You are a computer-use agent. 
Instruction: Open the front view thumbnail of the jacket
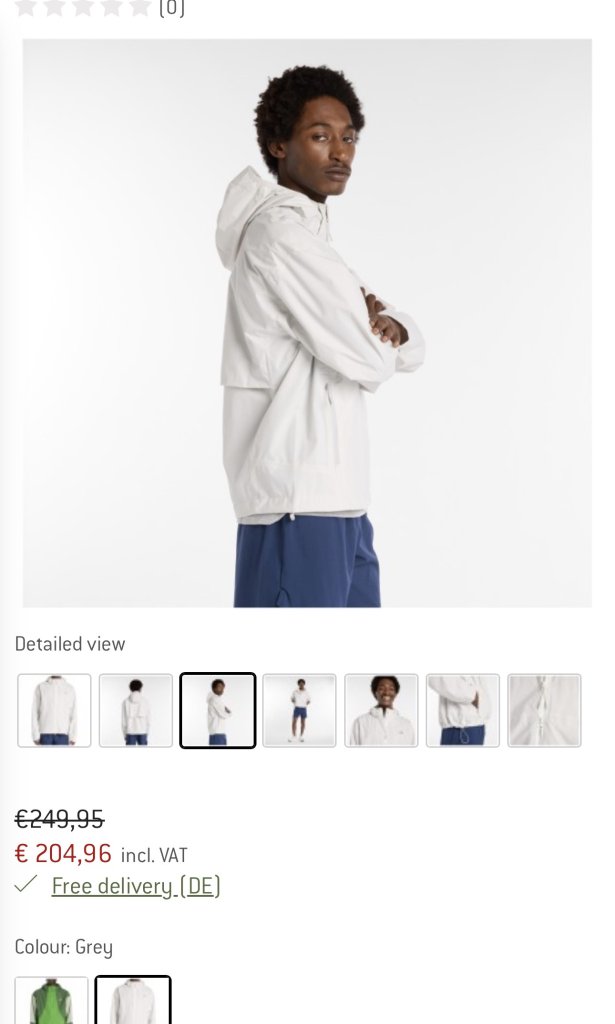tap(54, 710)
